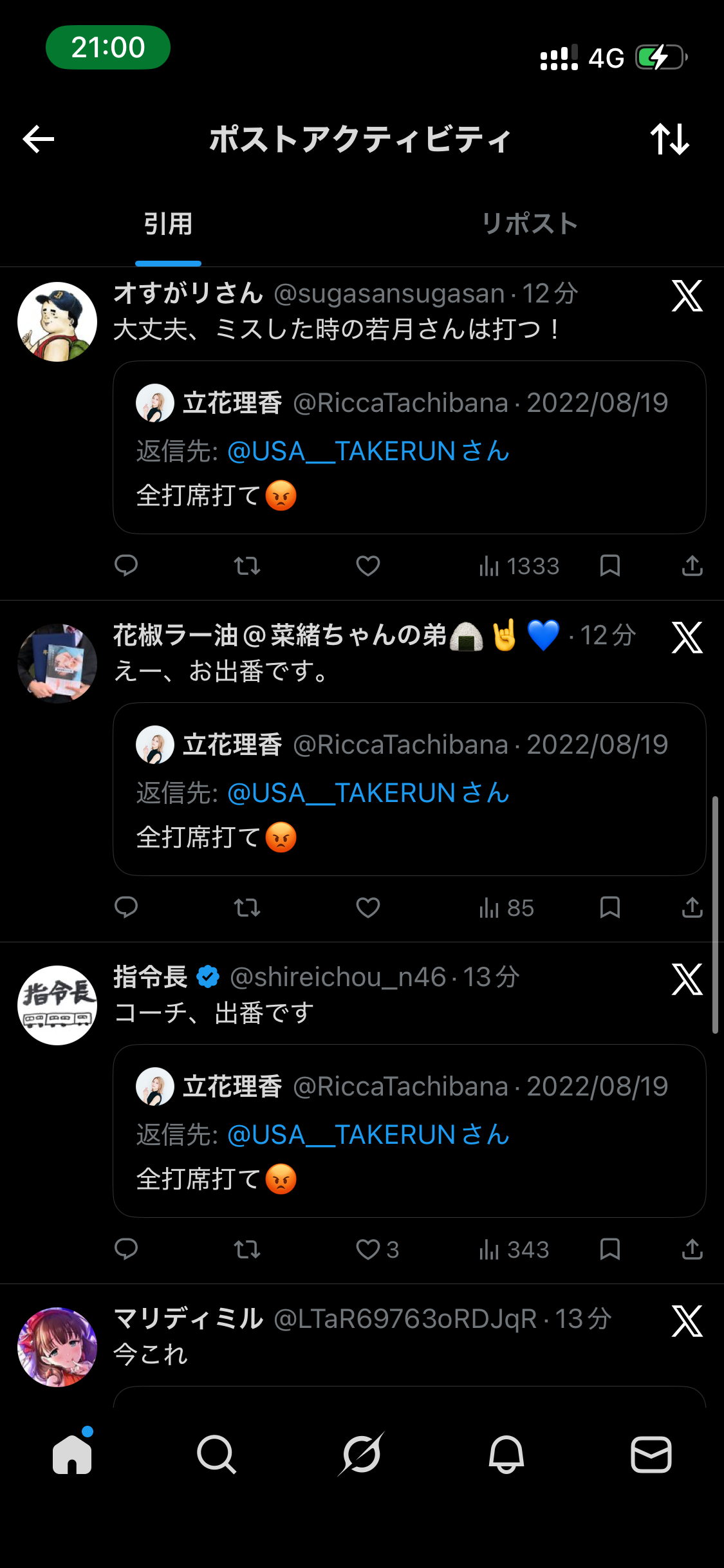Like オすがリさん's quote post
Screen dimensions: 724x1568
[368, 566]
